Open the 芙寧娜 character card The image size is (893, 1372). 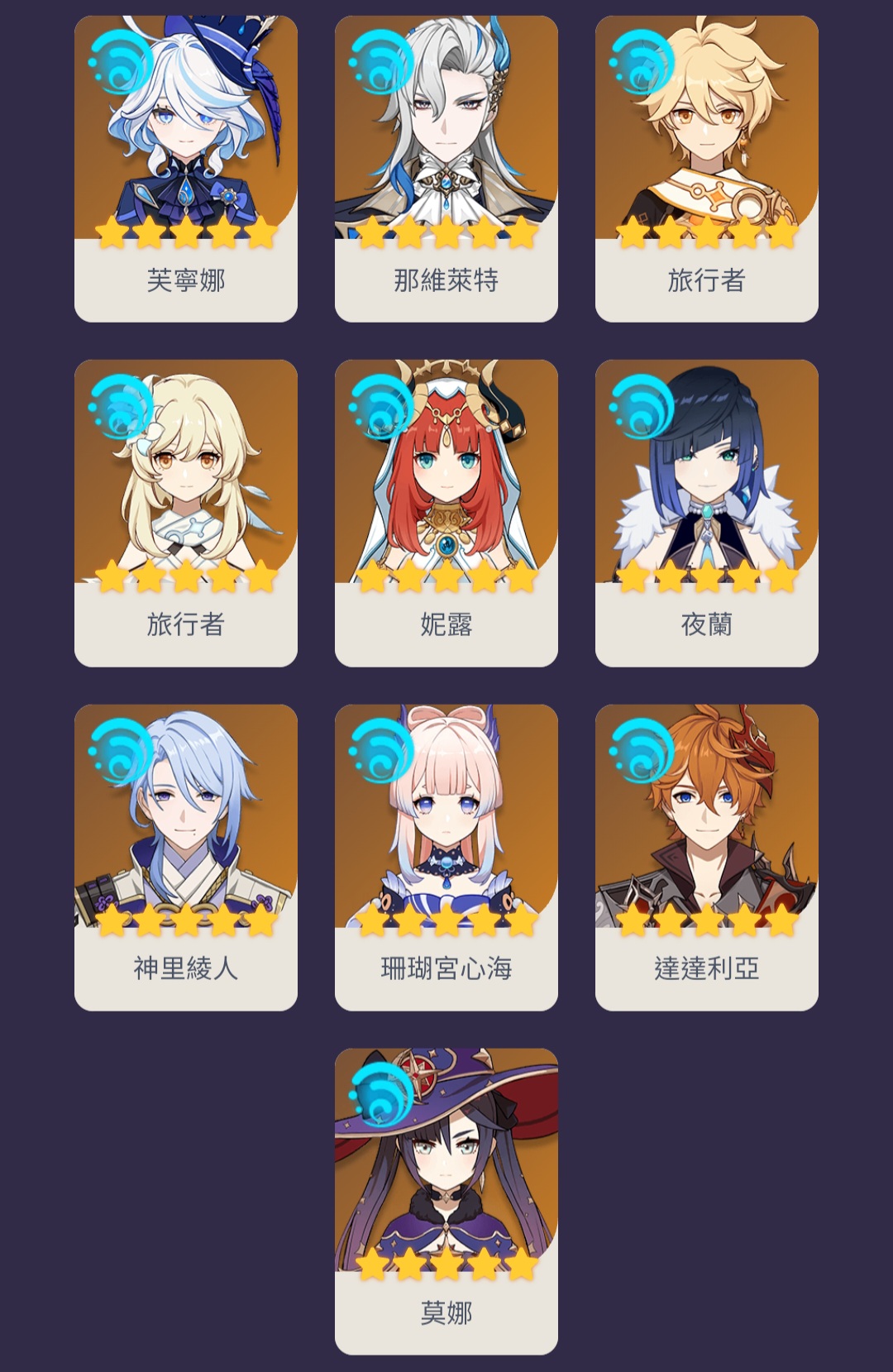click(x=185, y=169)
